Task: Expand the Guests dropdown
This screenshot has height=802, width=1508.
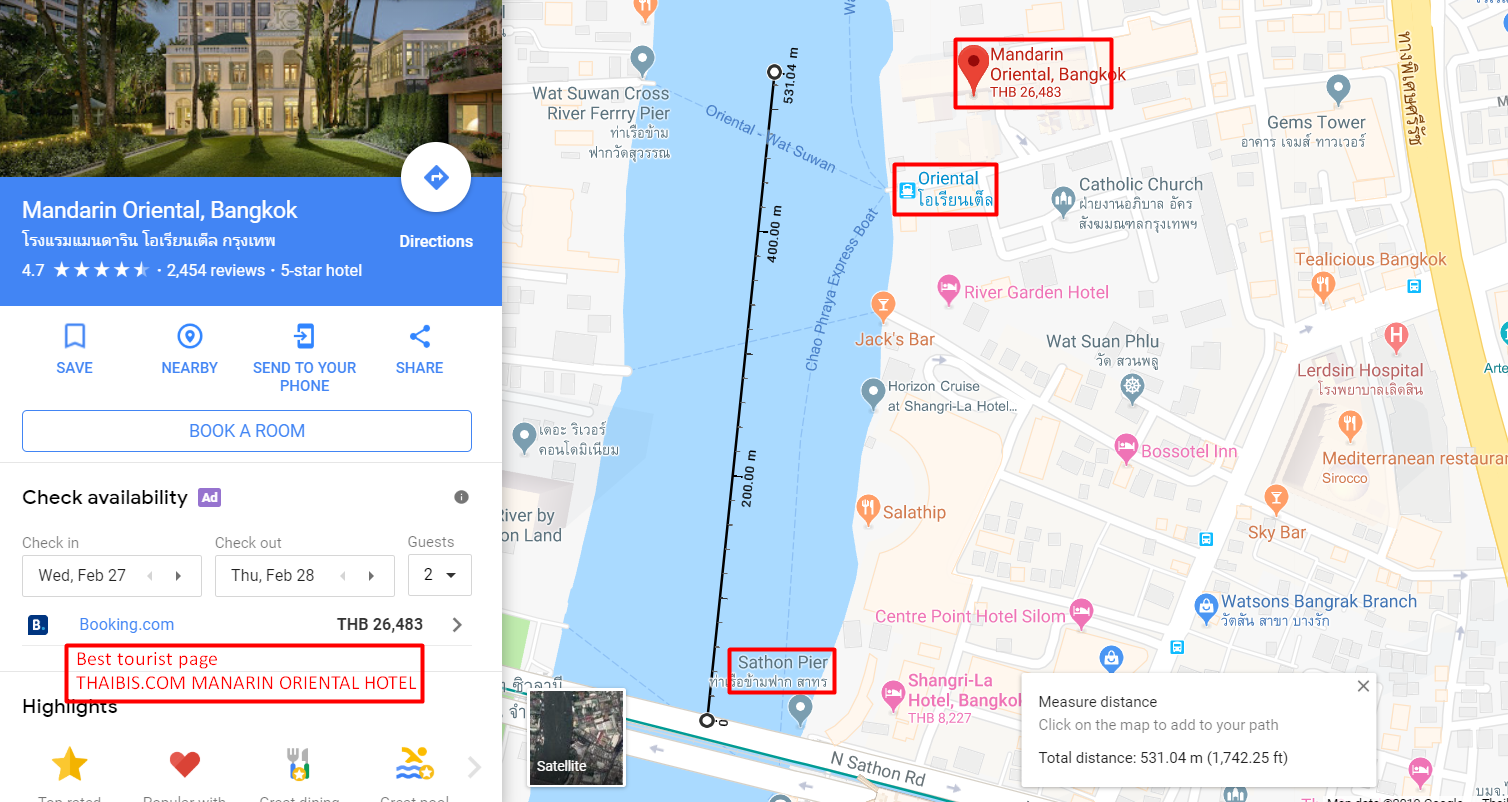Action: click(x=440, y=575)
